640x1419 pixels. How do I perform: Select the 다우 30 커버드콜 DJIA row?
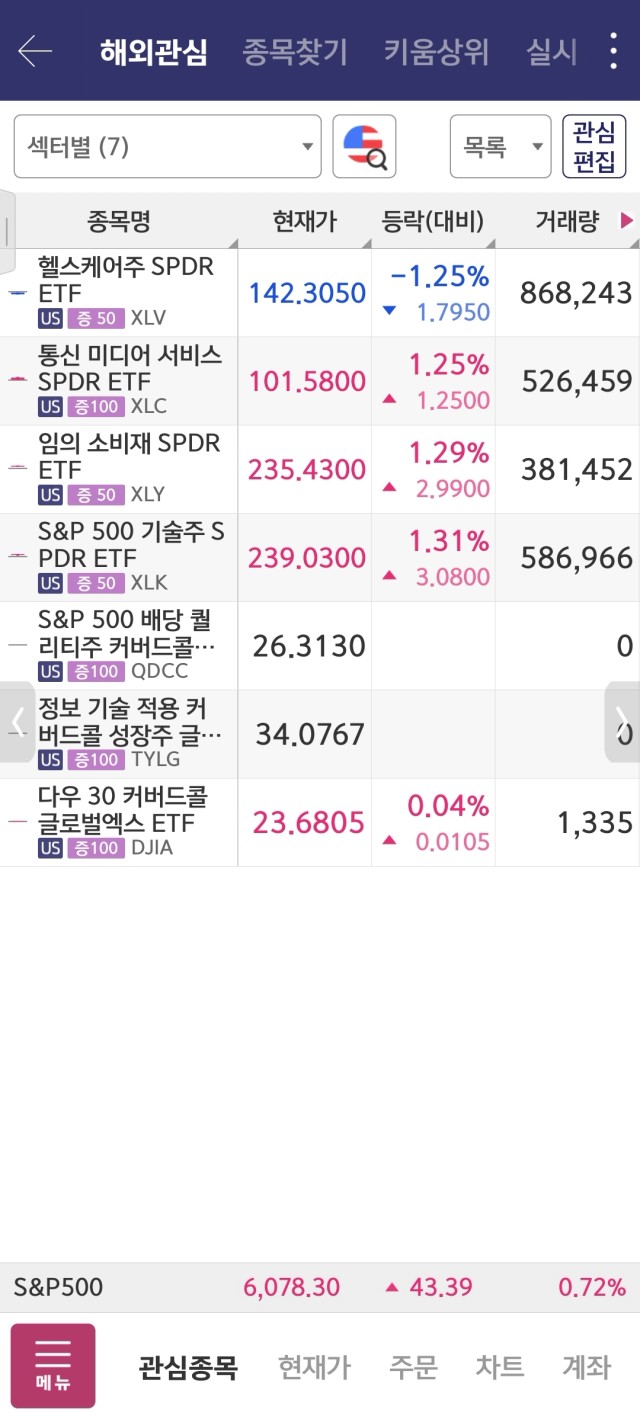(x=320, y=822)
